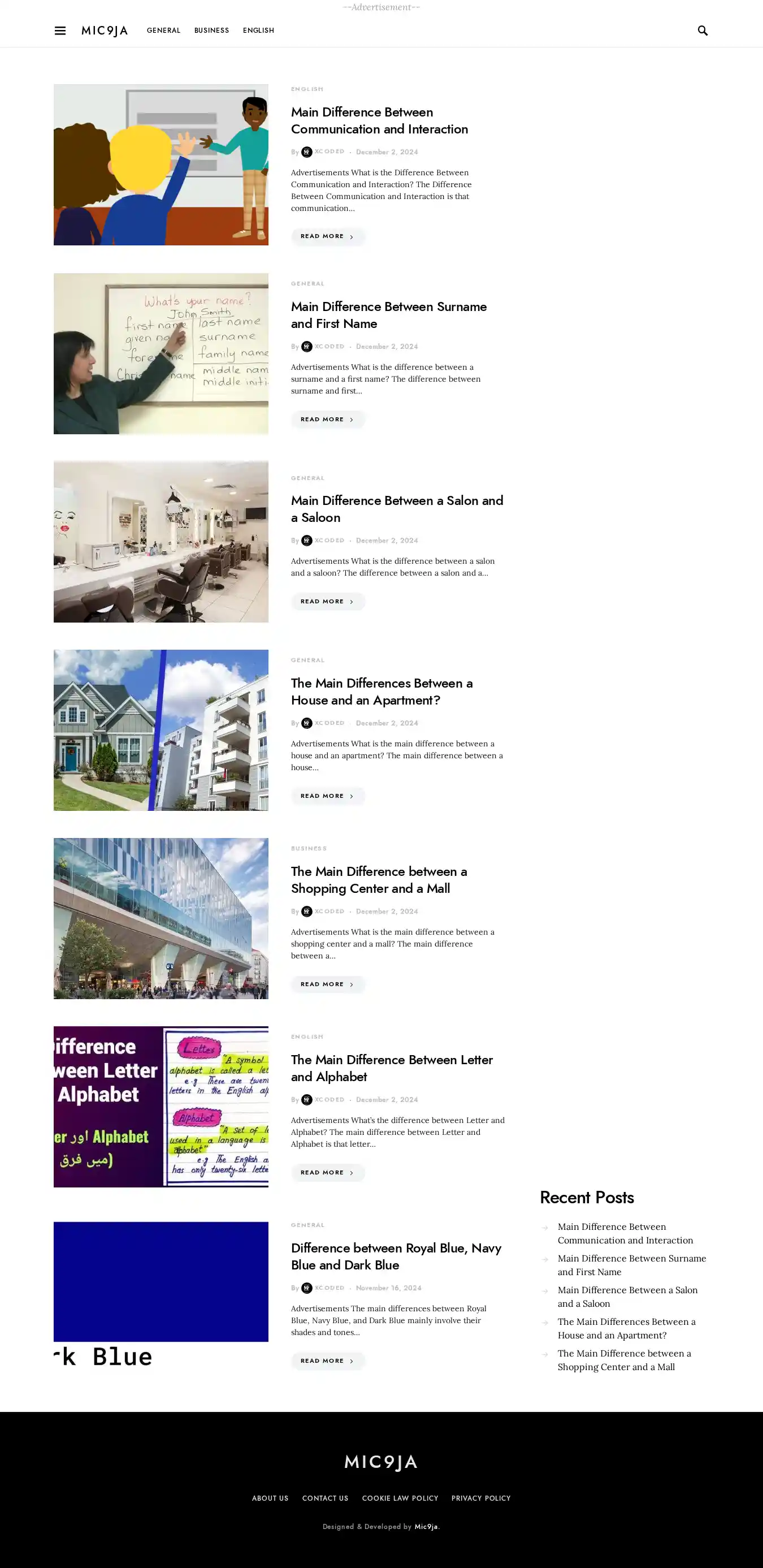Open the Surname and First Name article title
This screenshot has height=1568, width=763.
click(388, 315)
